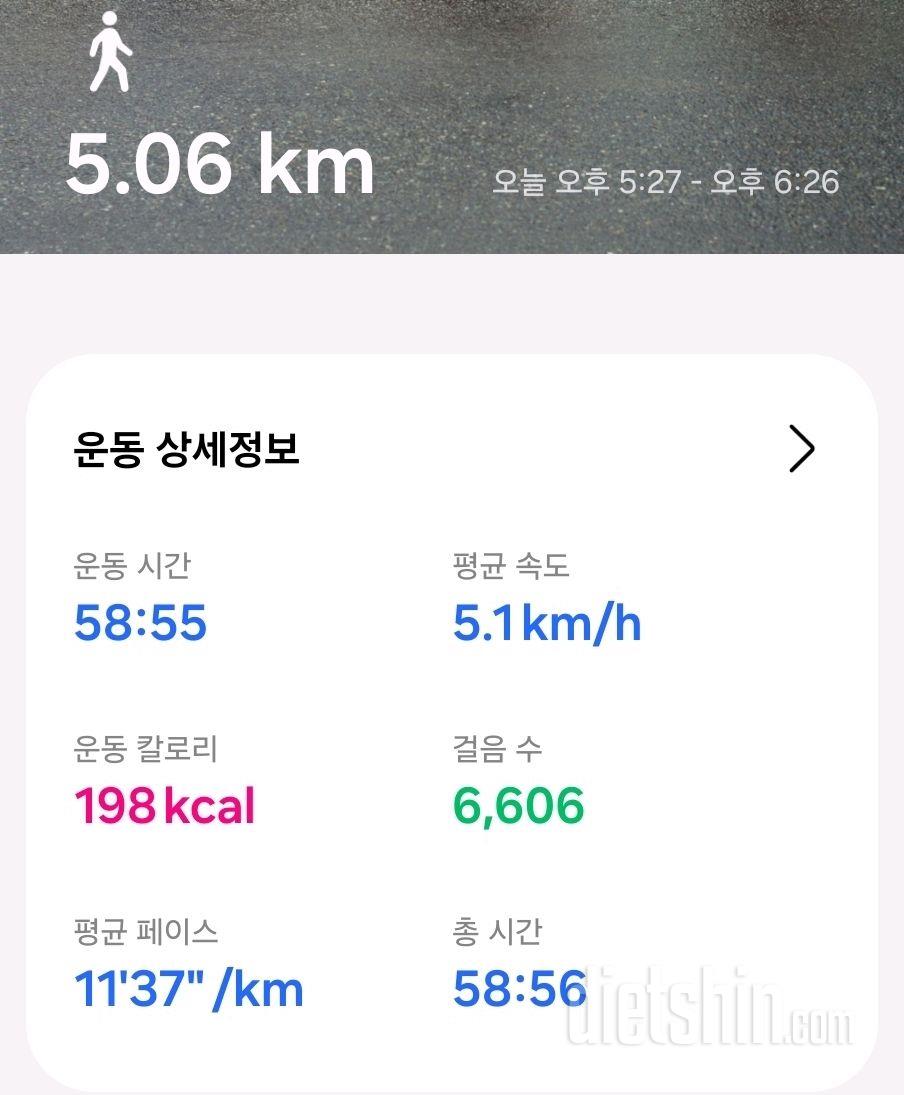The height and width of the screenshot is (1095, 904).
Task: Select the 198kcal calorie value
Action: pyautogui.click(x=165, y=805)
